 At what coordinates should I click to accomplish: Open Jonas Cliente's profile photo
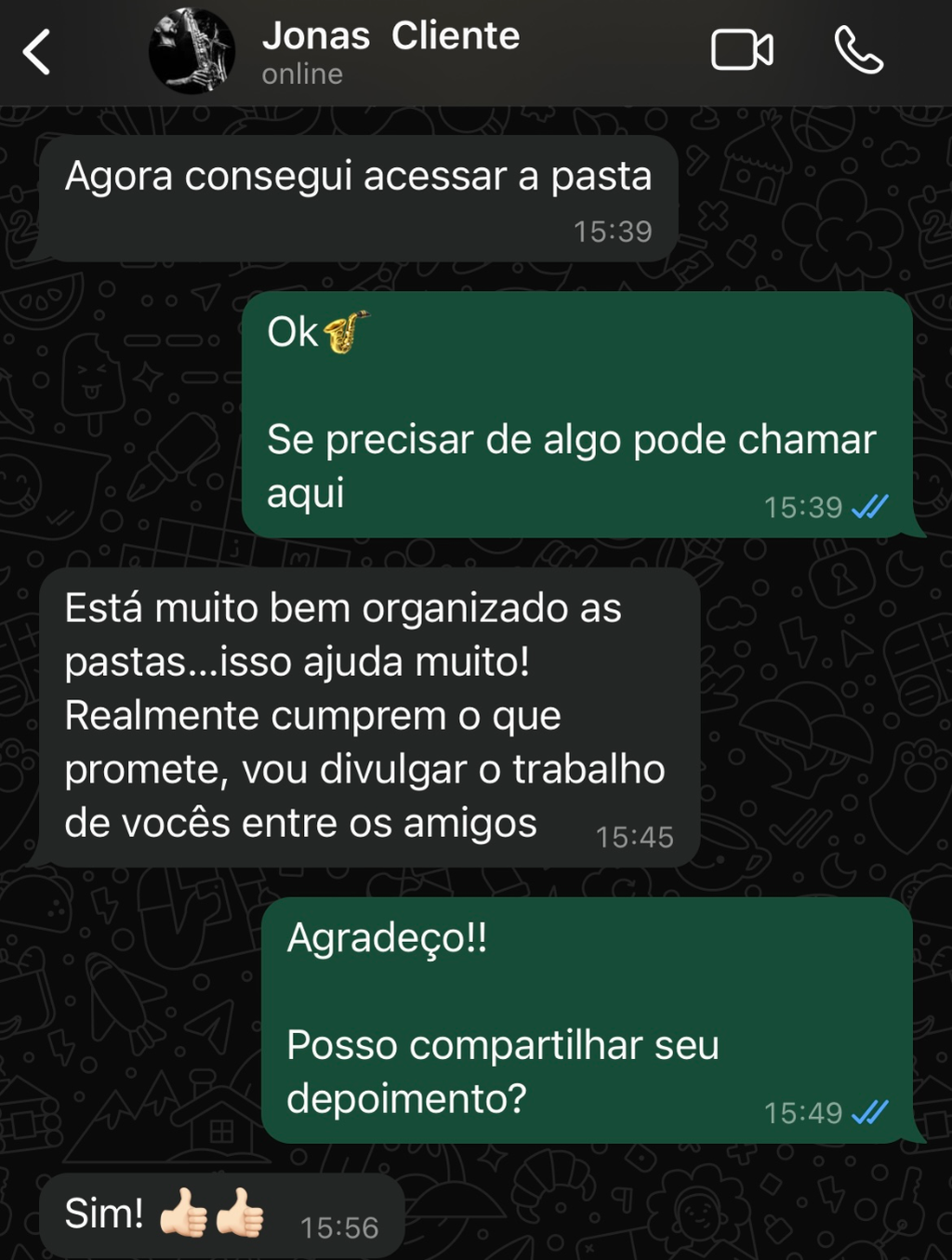[192, 52]
